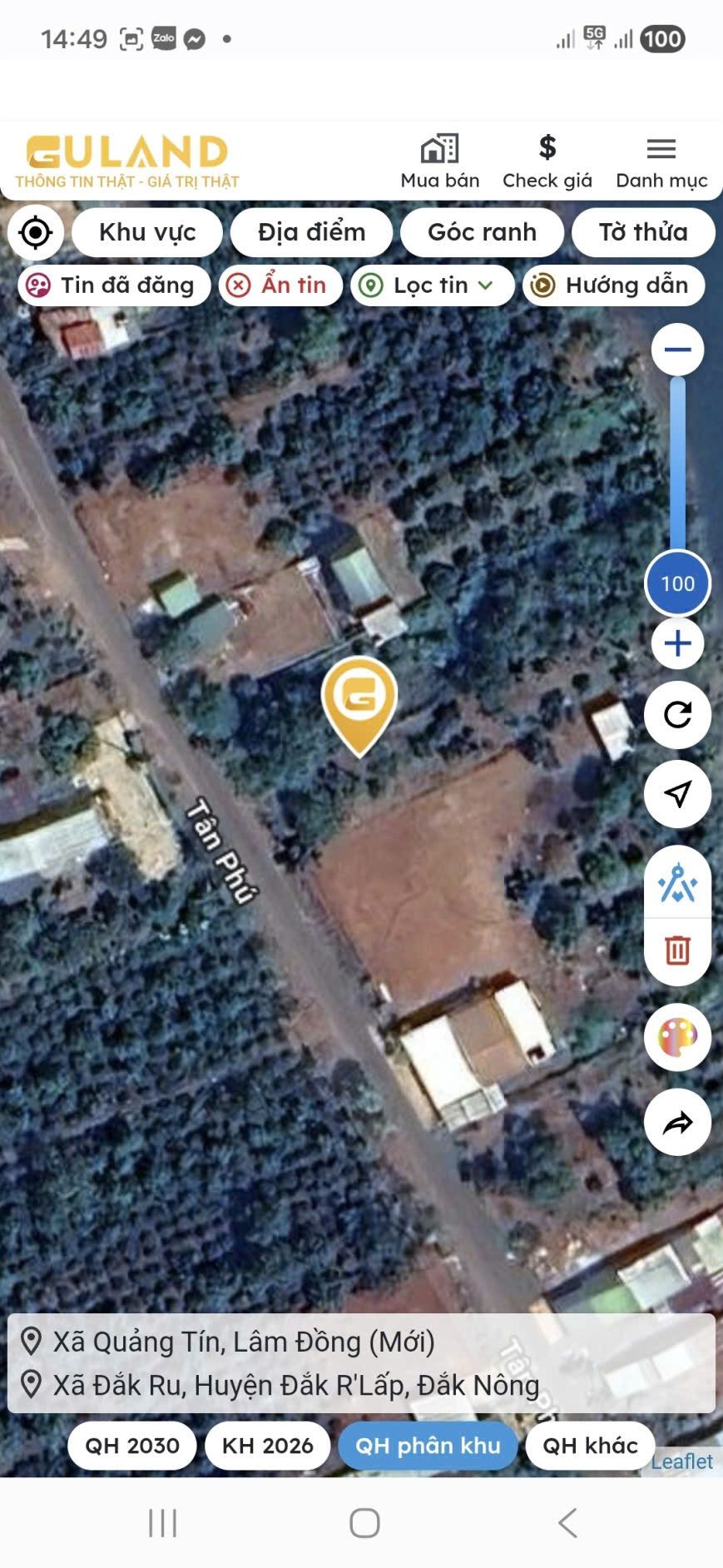Open the color palette options
723x1568 pixels.
coord(678,1037)
